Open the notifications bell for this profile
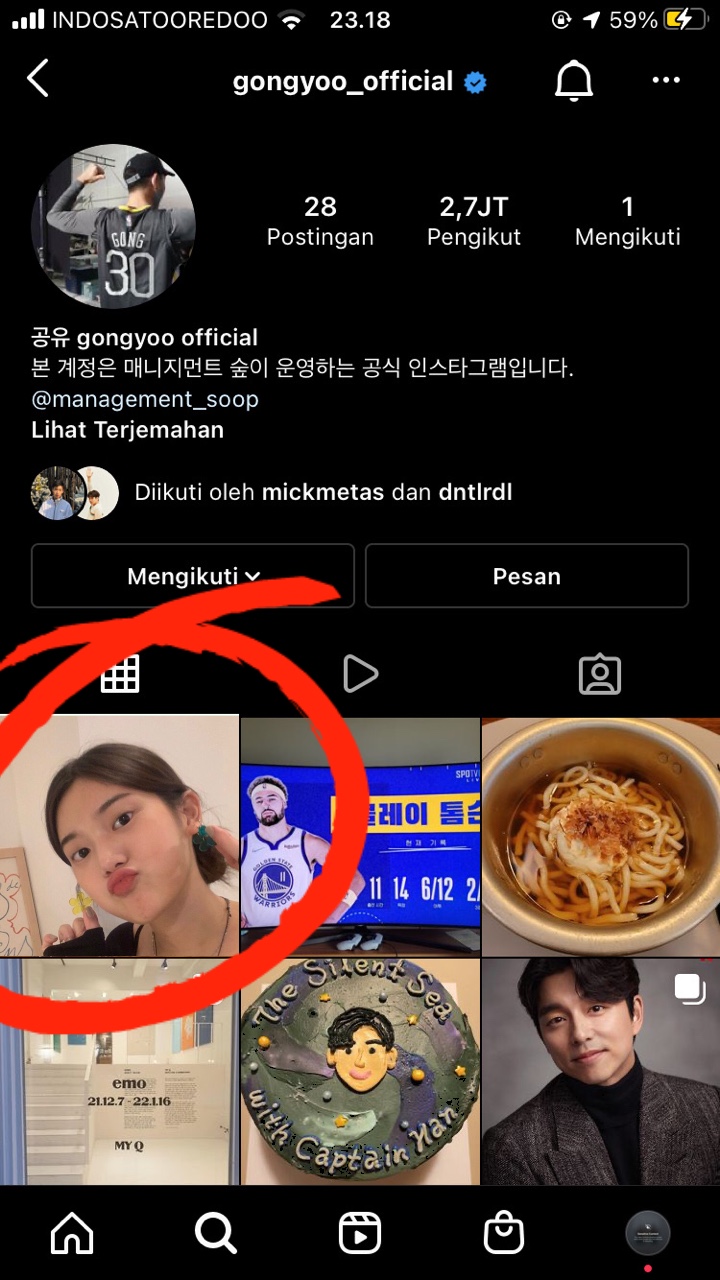The width and height of the screenshot is (720, 1280). coord(574,81)
